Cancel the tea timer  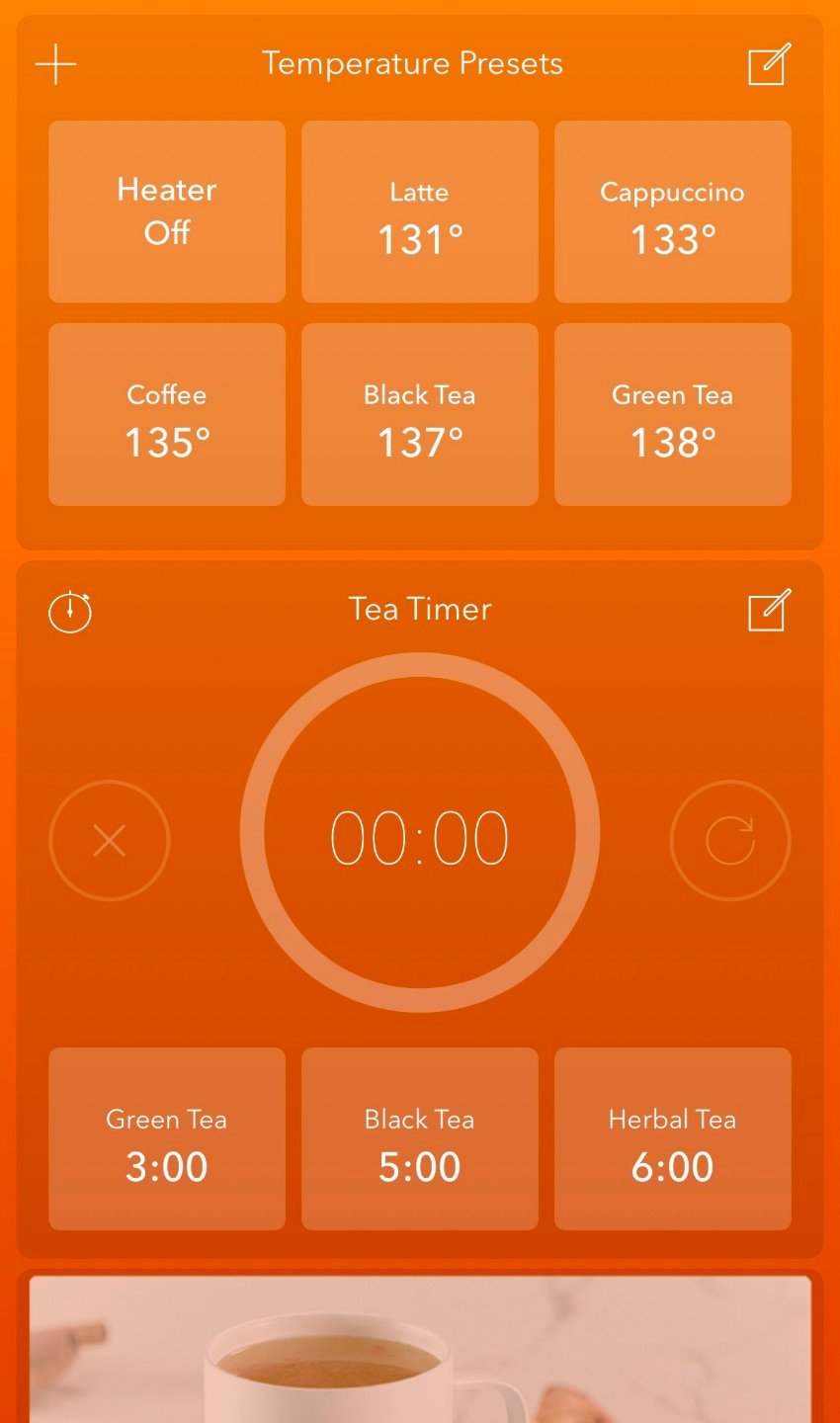point(110,841)
